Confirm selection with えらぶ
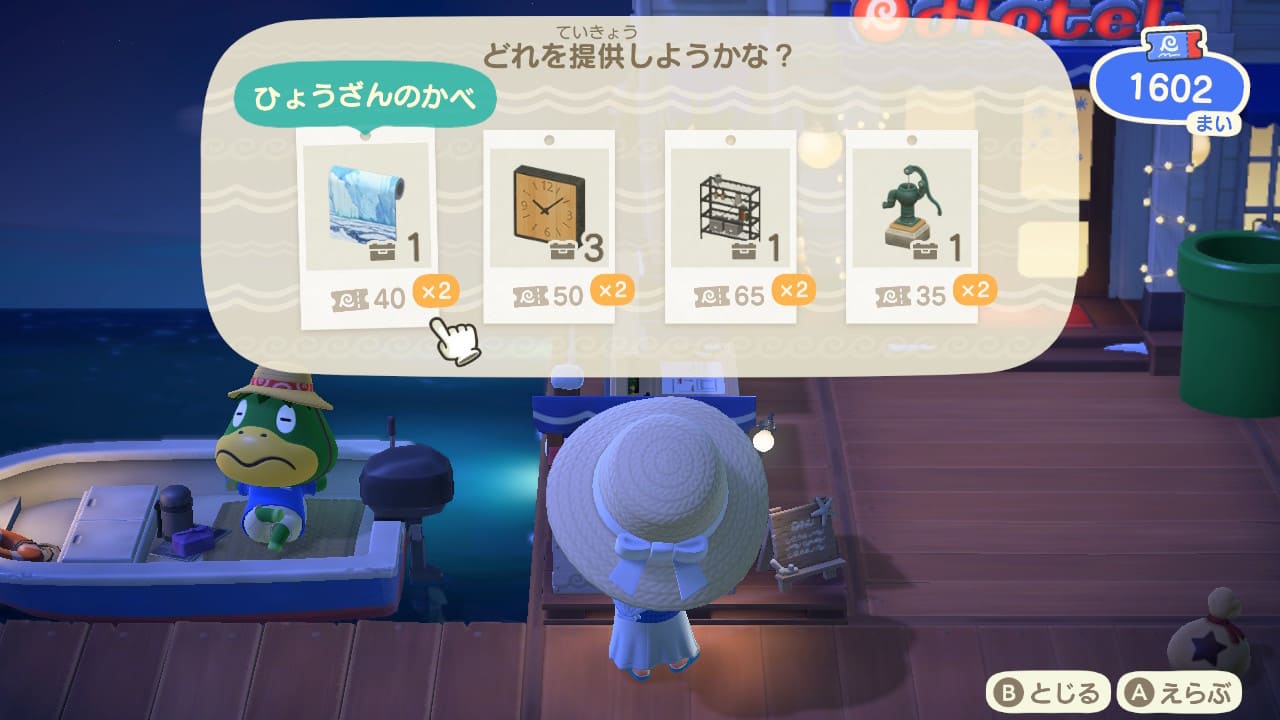 [x=1181, y=692]
